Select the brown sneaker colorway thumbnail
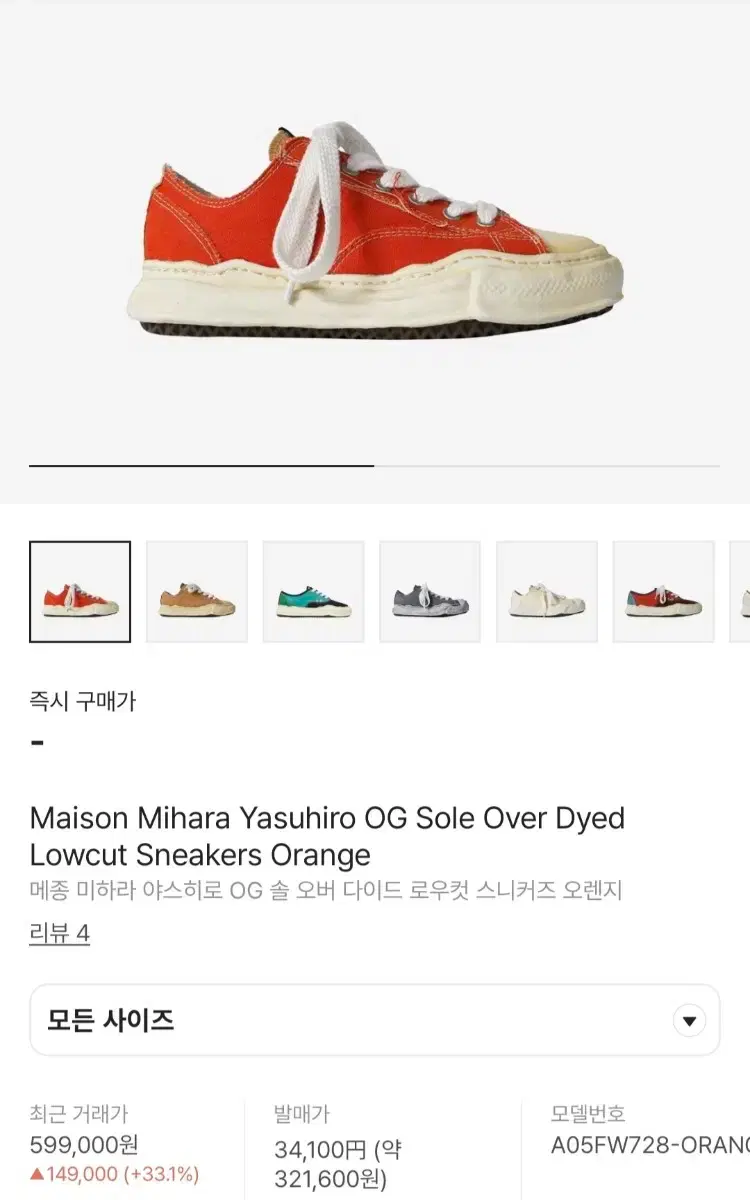 [x=196, y=590]
